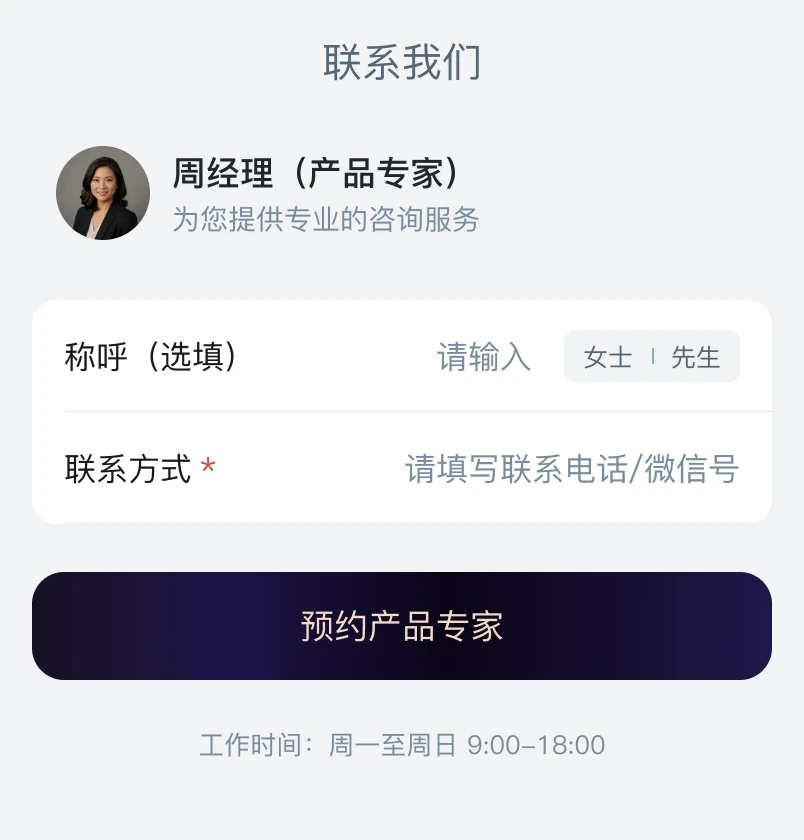The height and width of the screenshot is (840, 804).
Task: Focus the 联系方式 phone/WeChat field
Action: 571,468
